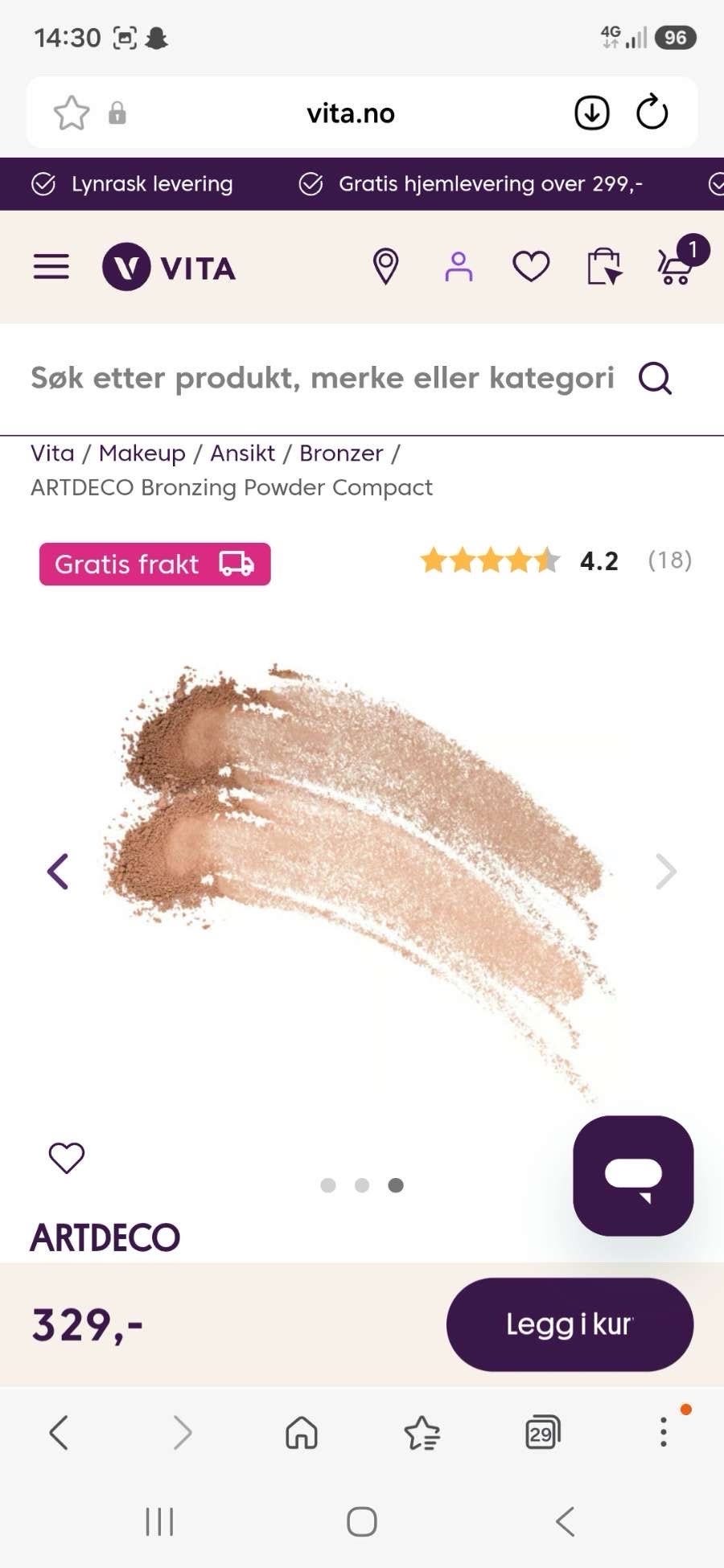724x1568 pixels.
Task: Show the previous product image
Action: click(58, 871)
